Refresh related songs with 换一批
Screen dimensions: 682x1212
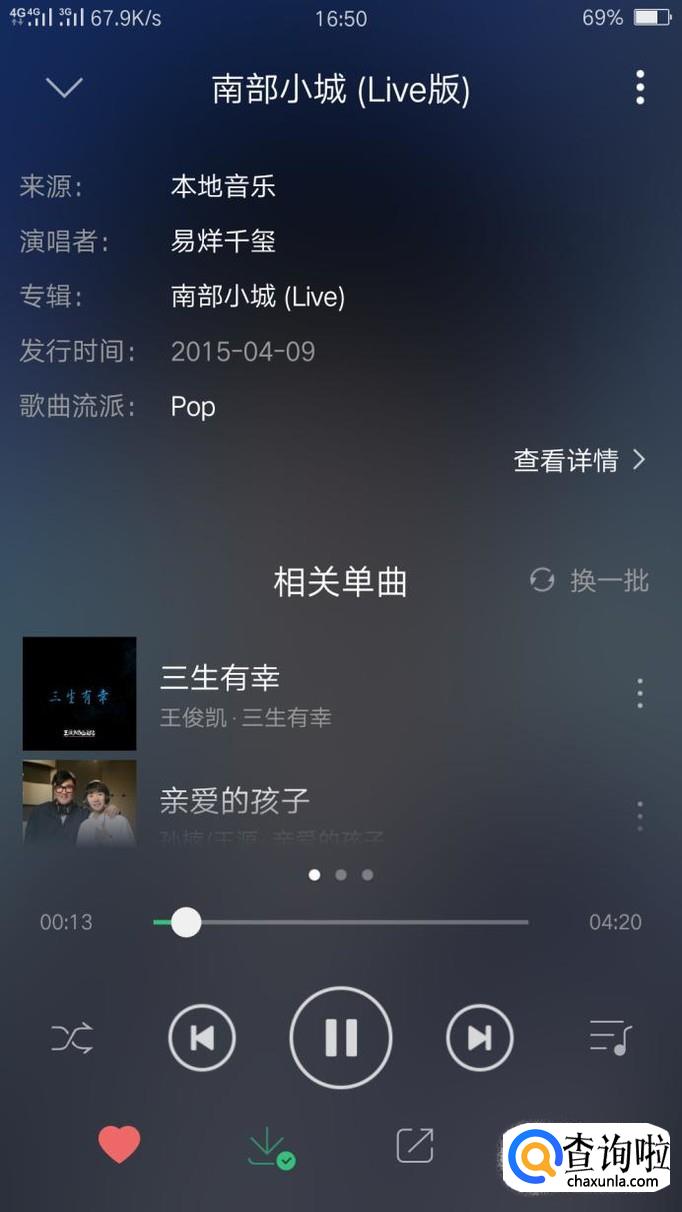(590, 580)
